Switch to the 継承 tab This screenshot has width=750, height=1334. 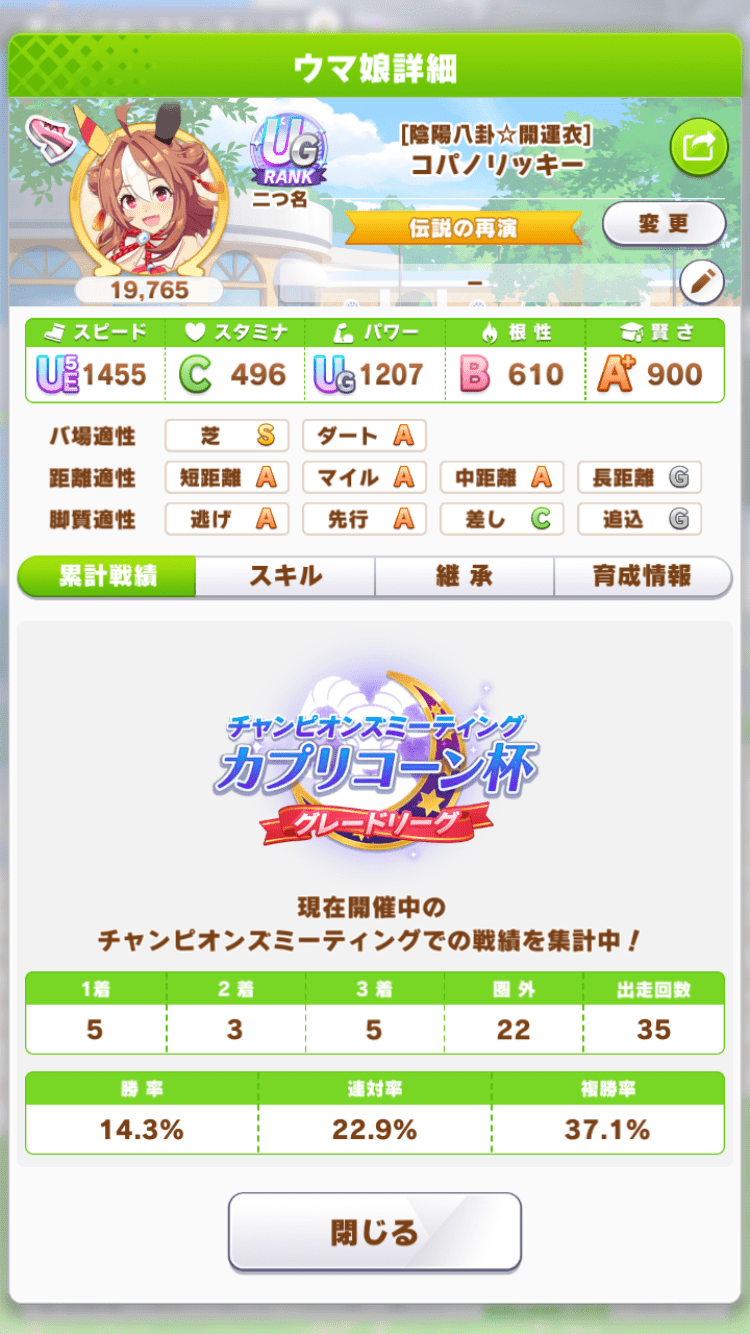(x=464, y=576)
